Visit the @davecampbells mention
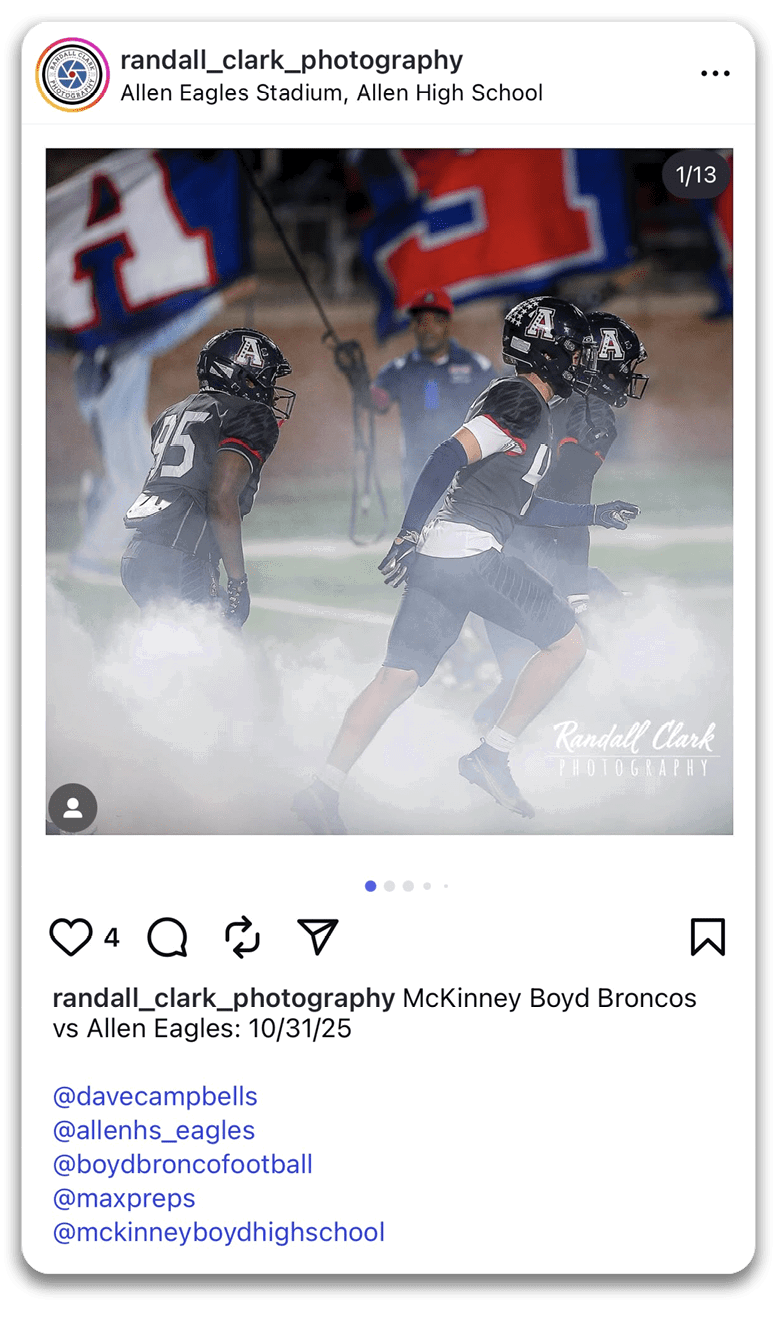The image size is (778, 1333). click(155, 1096)
